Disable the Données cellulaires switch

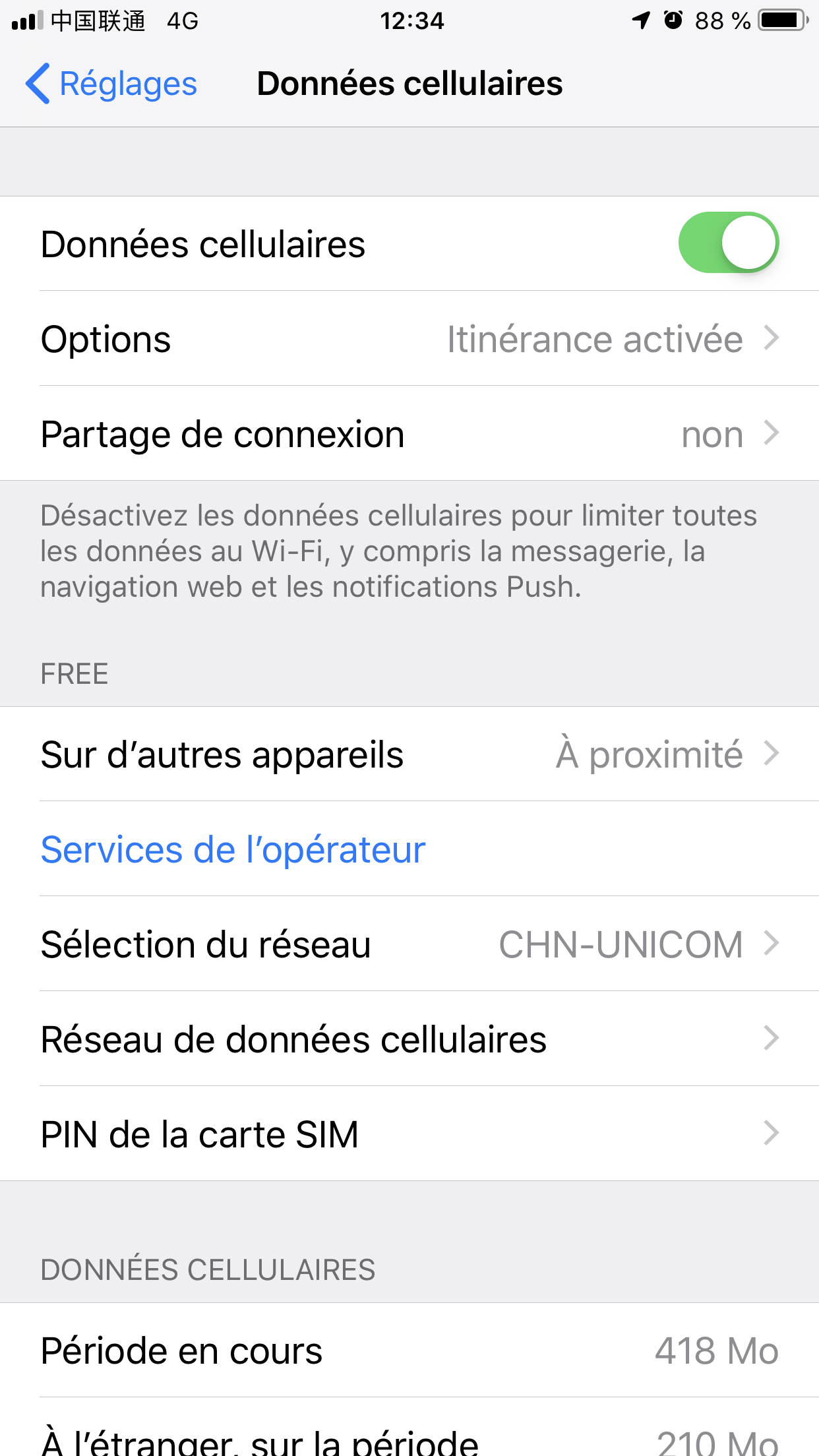point(728,243)
